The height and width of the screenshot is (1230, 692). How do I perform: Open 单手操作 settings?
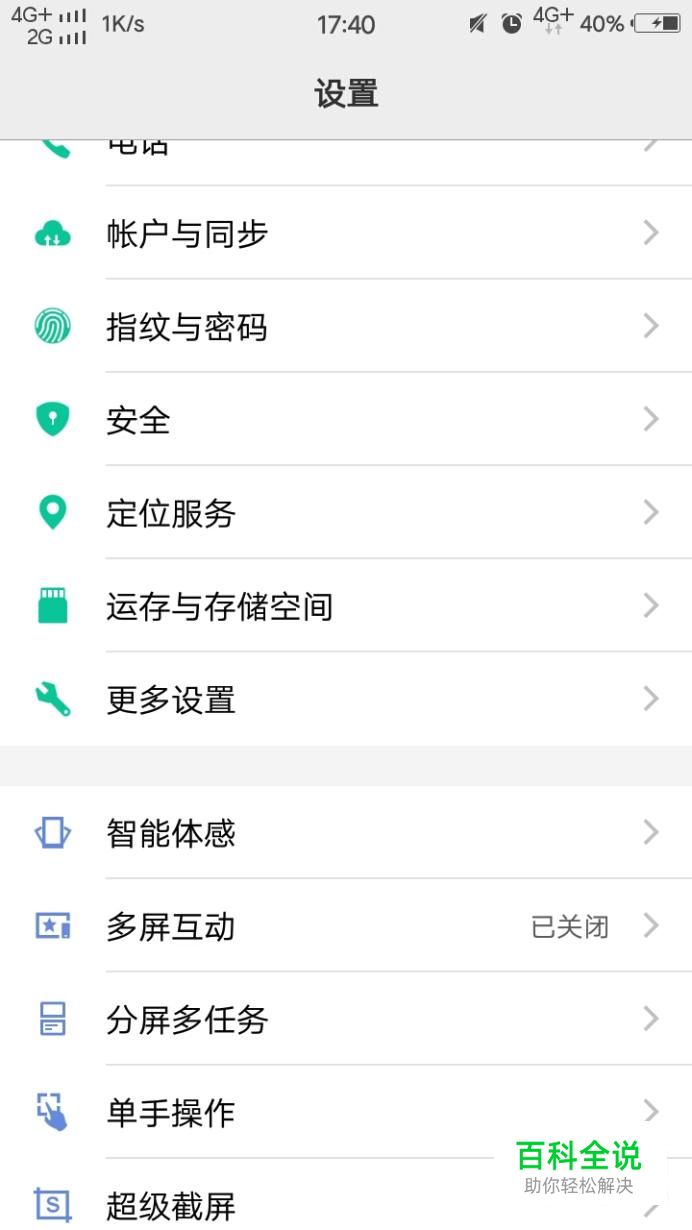point(346,1112)
